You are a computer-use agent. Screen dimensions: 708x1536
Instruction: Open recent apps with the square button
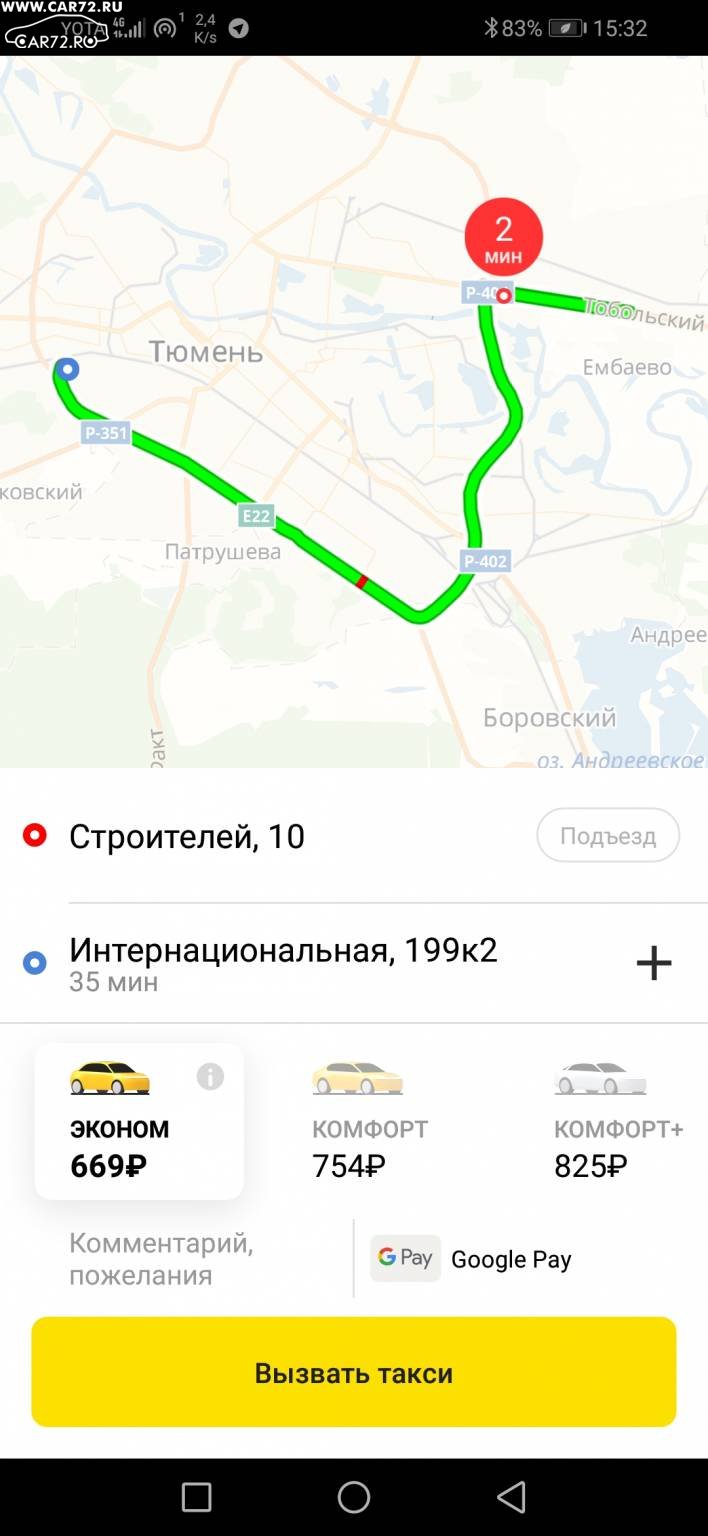pyautogui.click(x=196, y=1497)
